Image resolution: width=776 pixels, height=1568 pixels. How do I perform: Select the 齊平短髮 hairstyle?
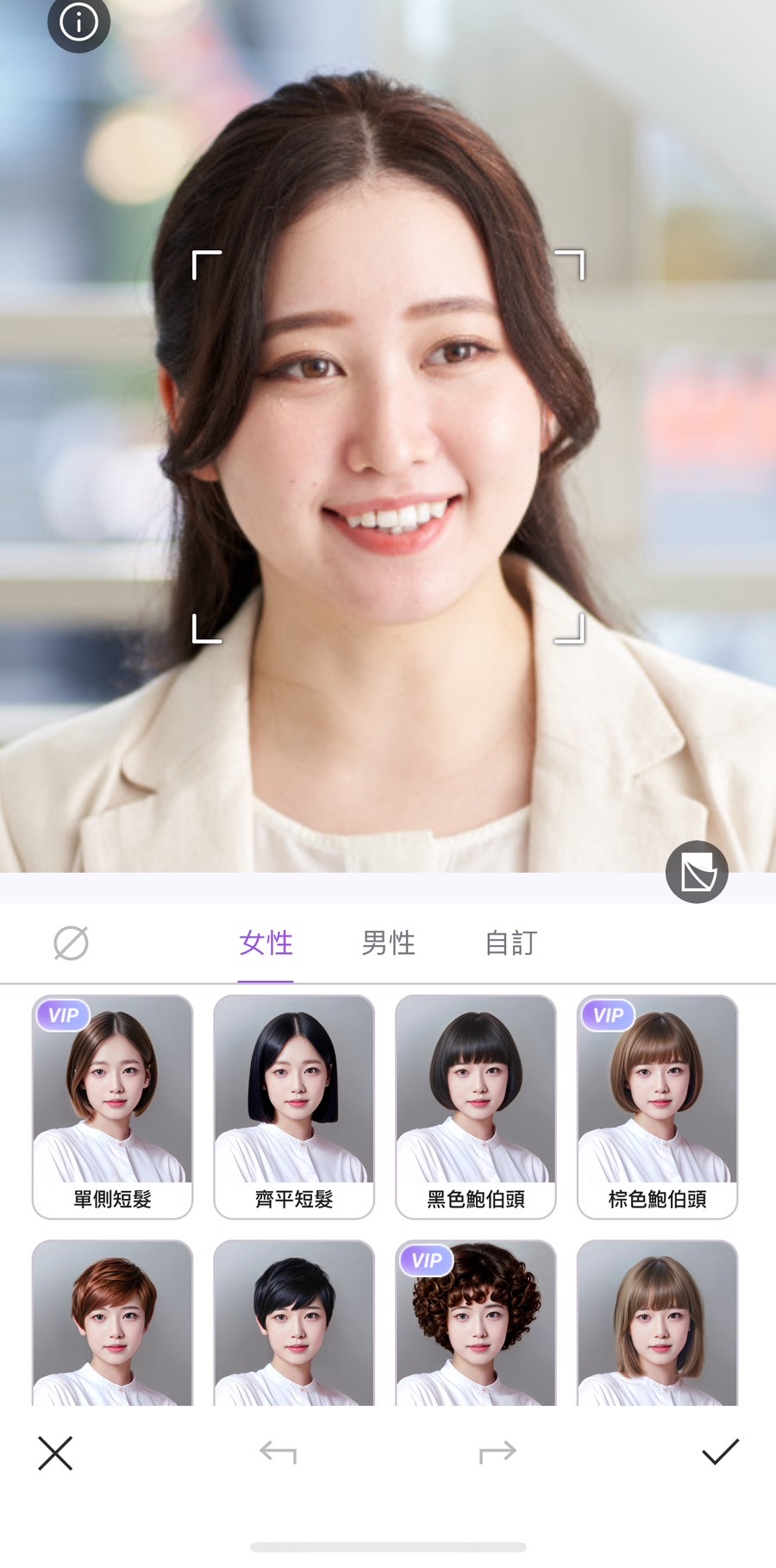pos(294,1106)
